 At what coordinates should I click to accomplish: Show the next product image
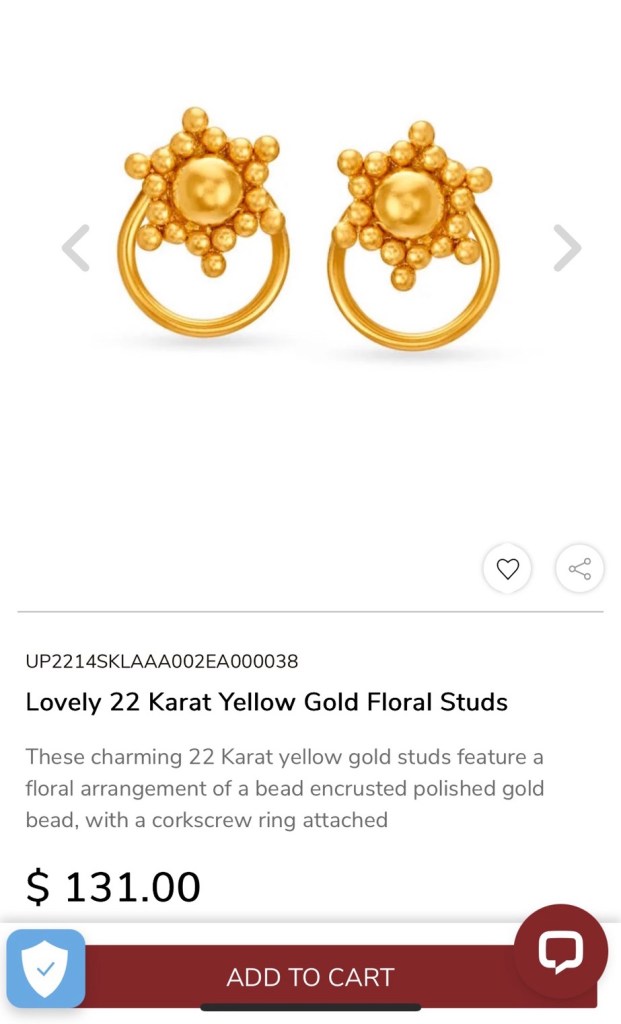click(567, 248)
